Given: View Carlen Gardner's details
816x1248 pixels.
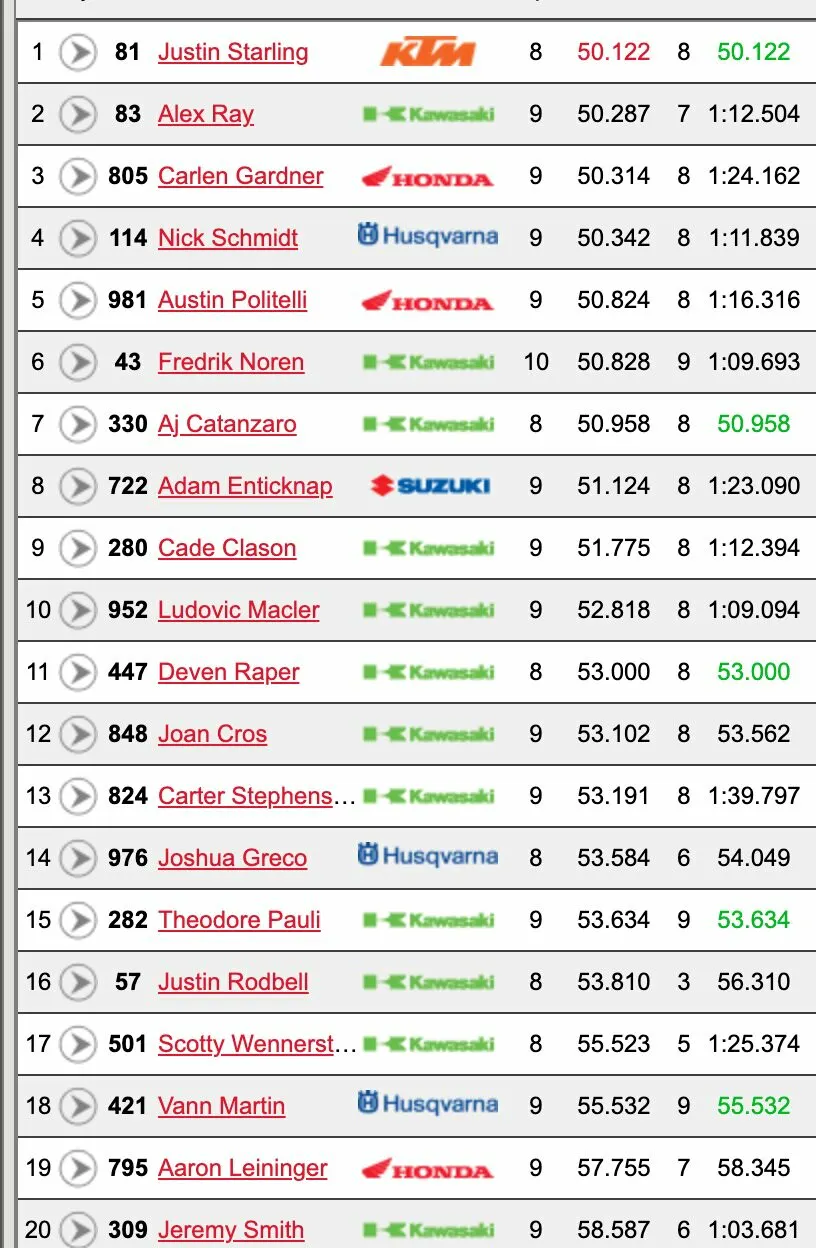Looking at the screenshot, I should (x=240, y=176).
